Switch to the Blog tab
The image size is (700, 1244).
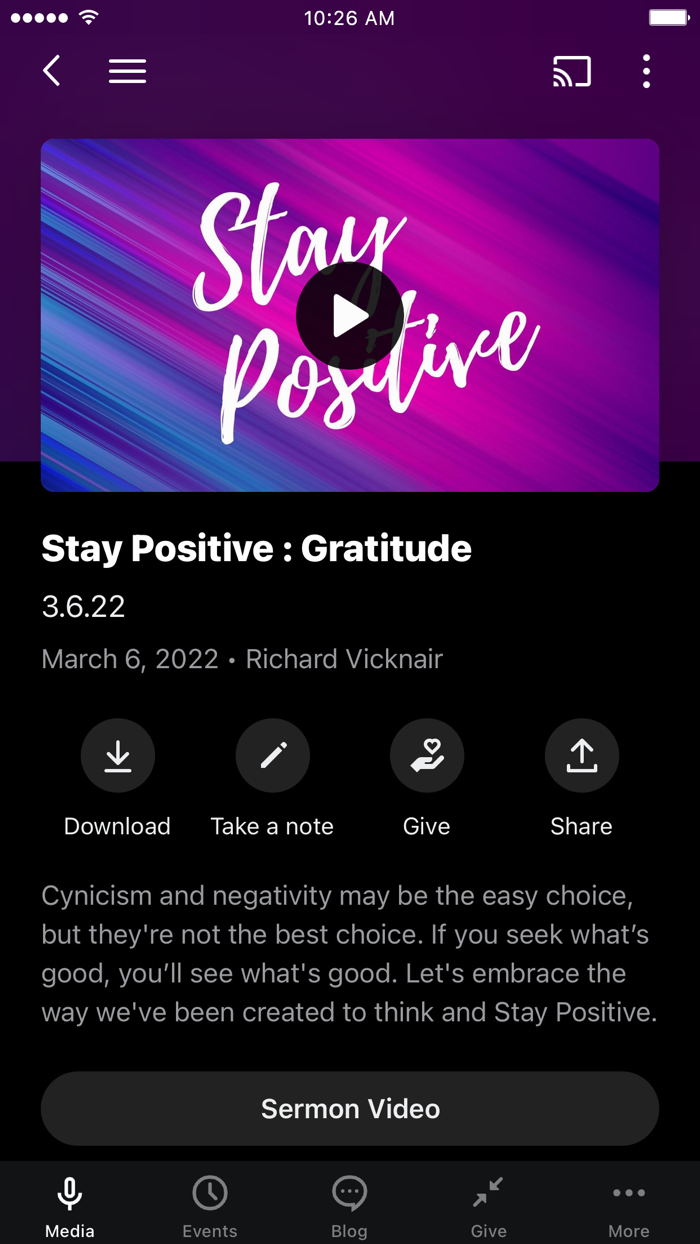[x=349, y=1205]
